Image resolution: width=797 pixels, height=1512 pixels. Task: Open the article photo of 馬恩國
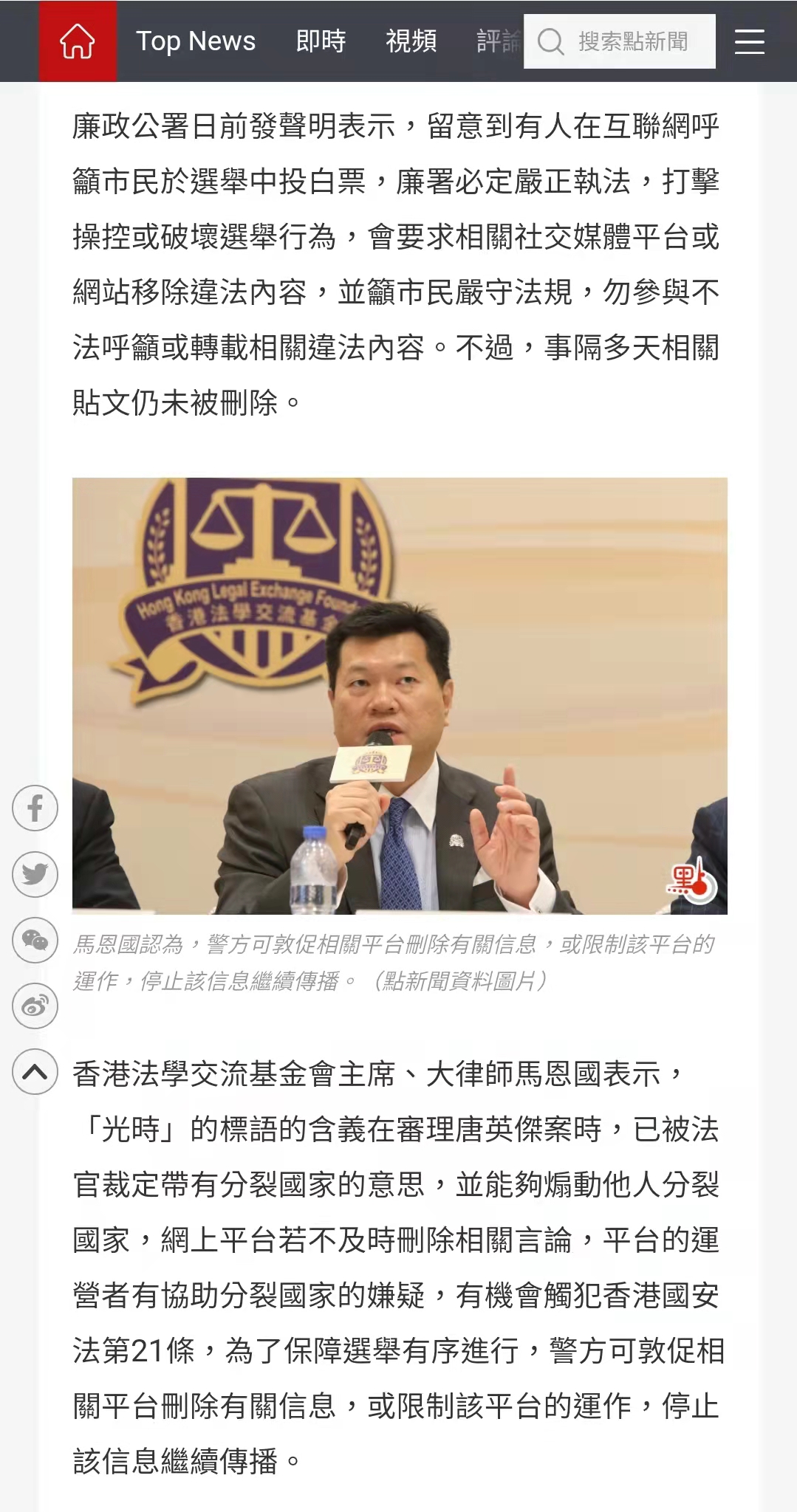pos(400,695)
